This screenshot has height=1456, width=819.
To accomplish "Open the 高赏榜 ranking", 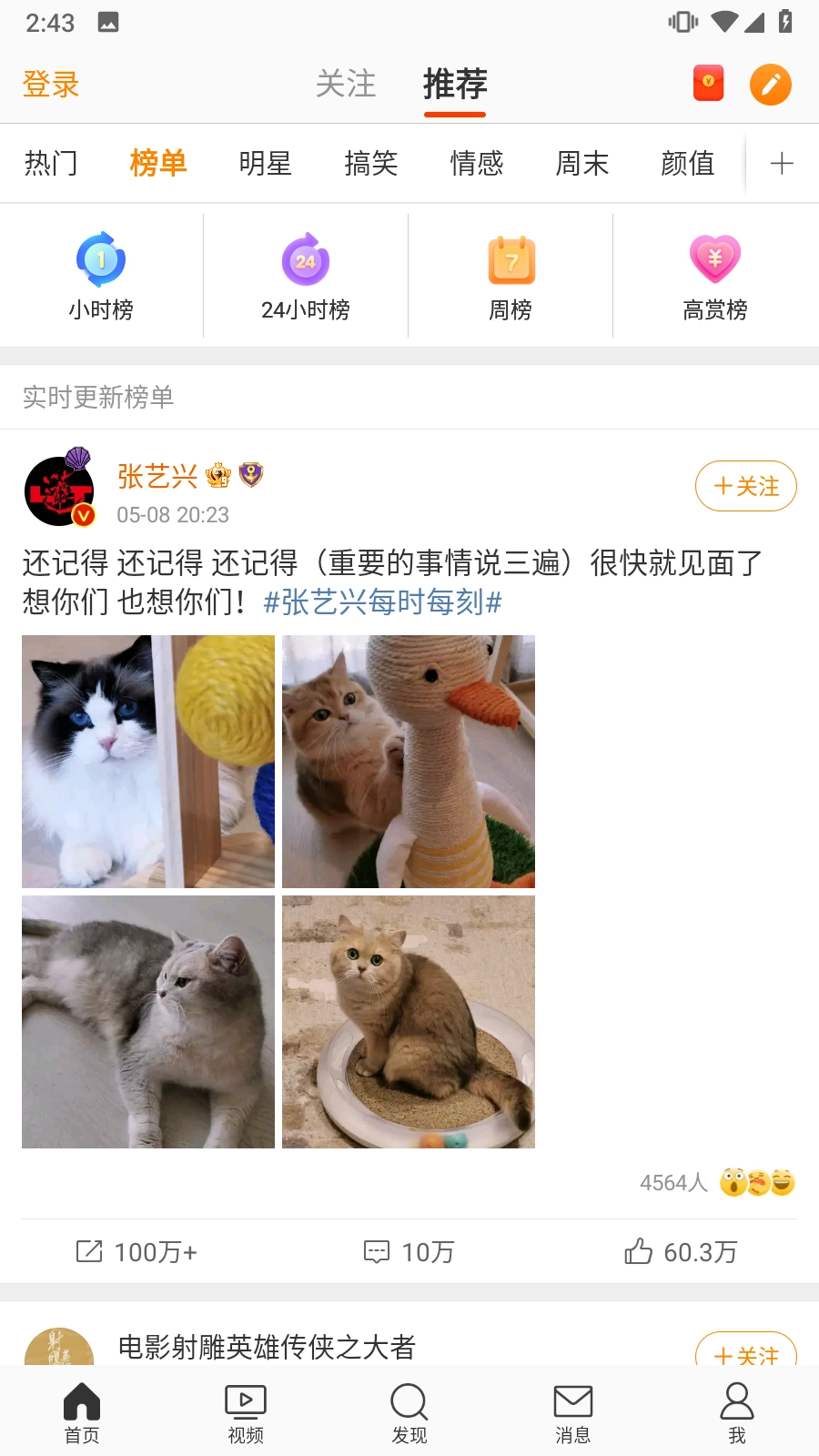I will pos(715,277).
